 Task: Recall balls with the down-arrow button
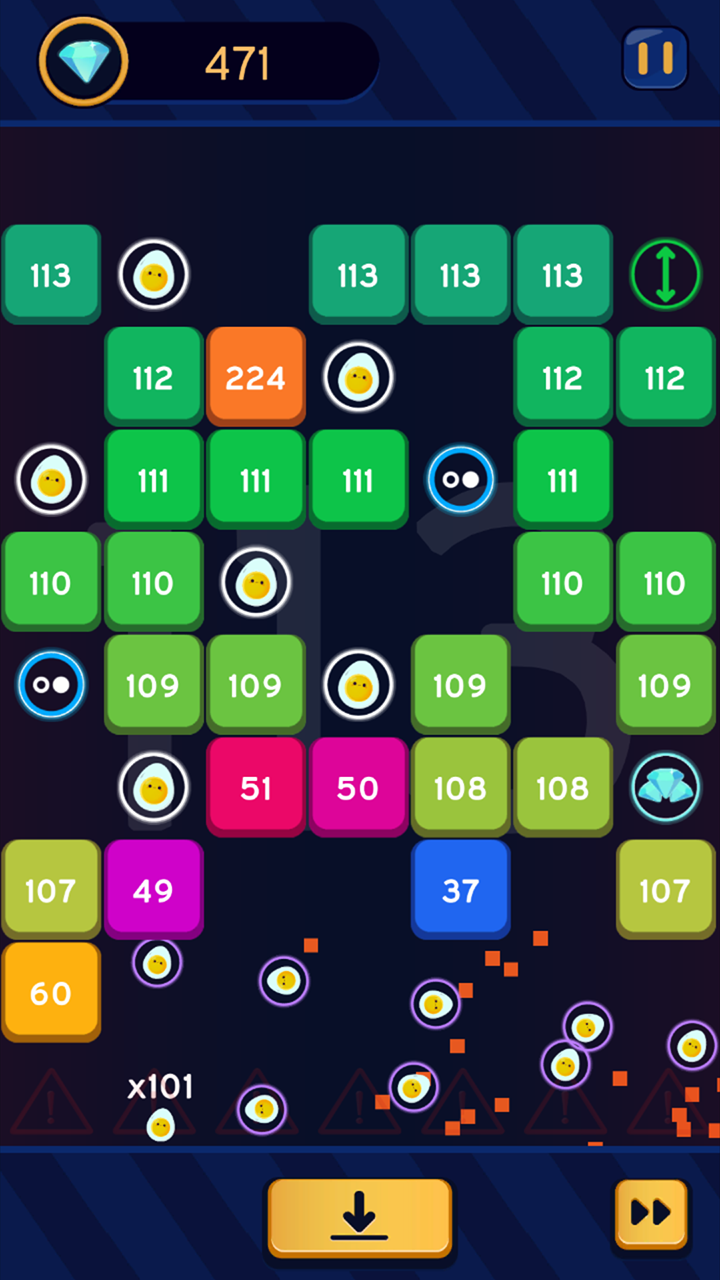[x=360, y=1217]
